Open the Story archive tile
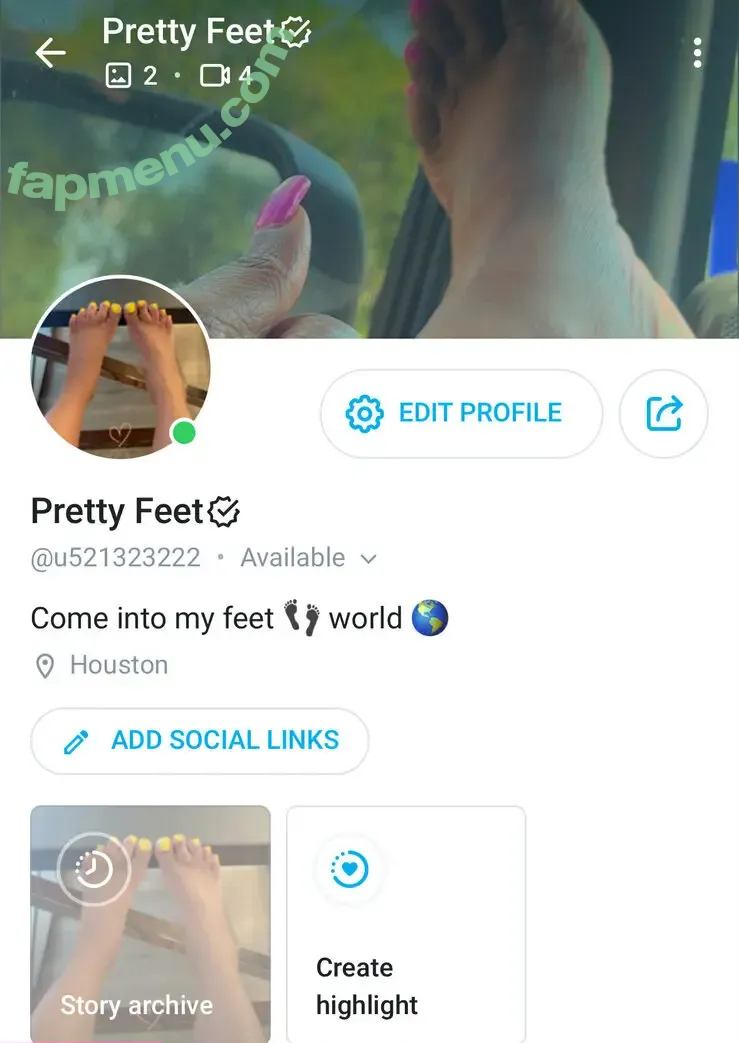This screenshot has height=1043, width=739. [150, 924]
